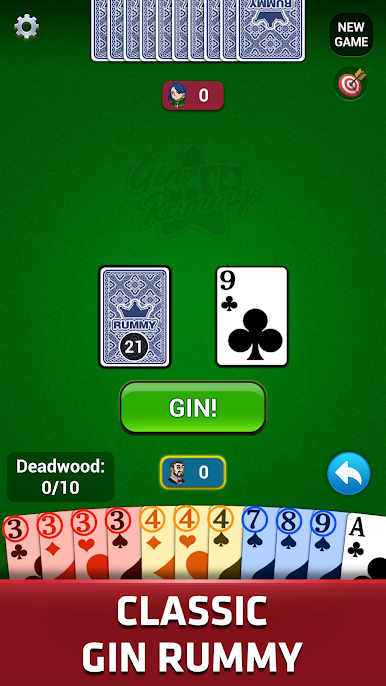Screen dimensions: 386x686
Task: Pick up the 9 of clubs discard
Action: (x=252, y=316)
